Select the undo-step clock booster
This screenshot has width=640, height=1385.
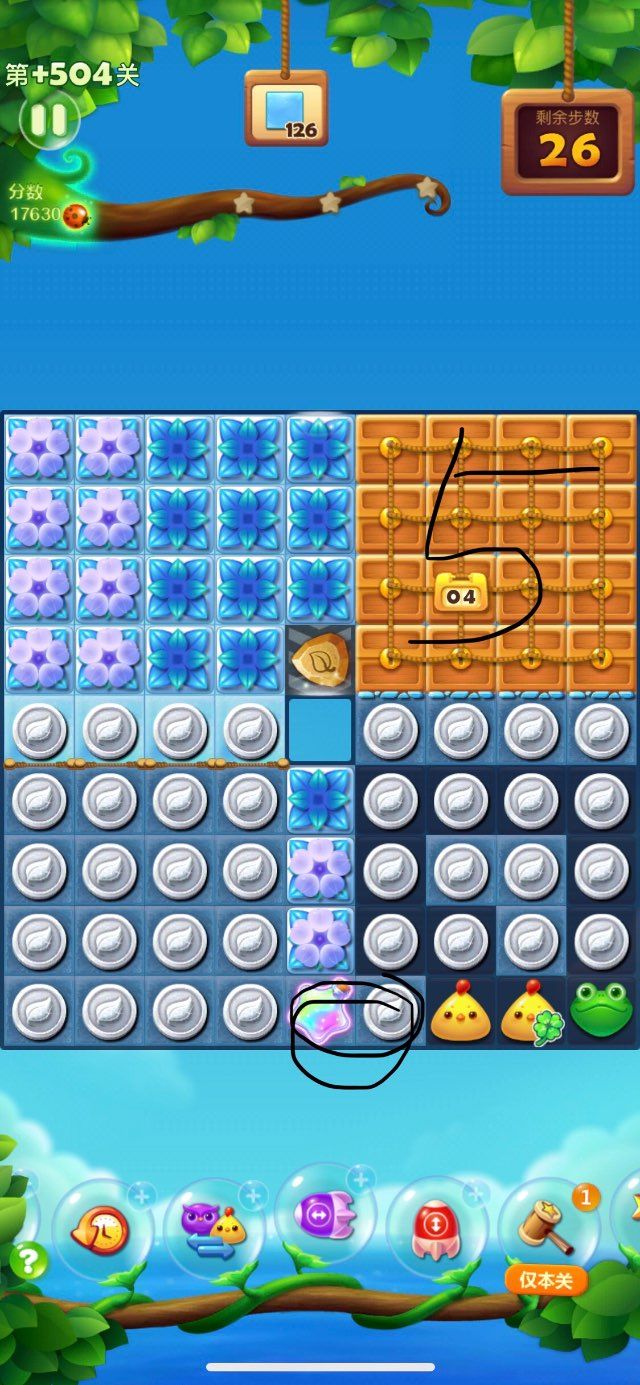pos(102,1229)
